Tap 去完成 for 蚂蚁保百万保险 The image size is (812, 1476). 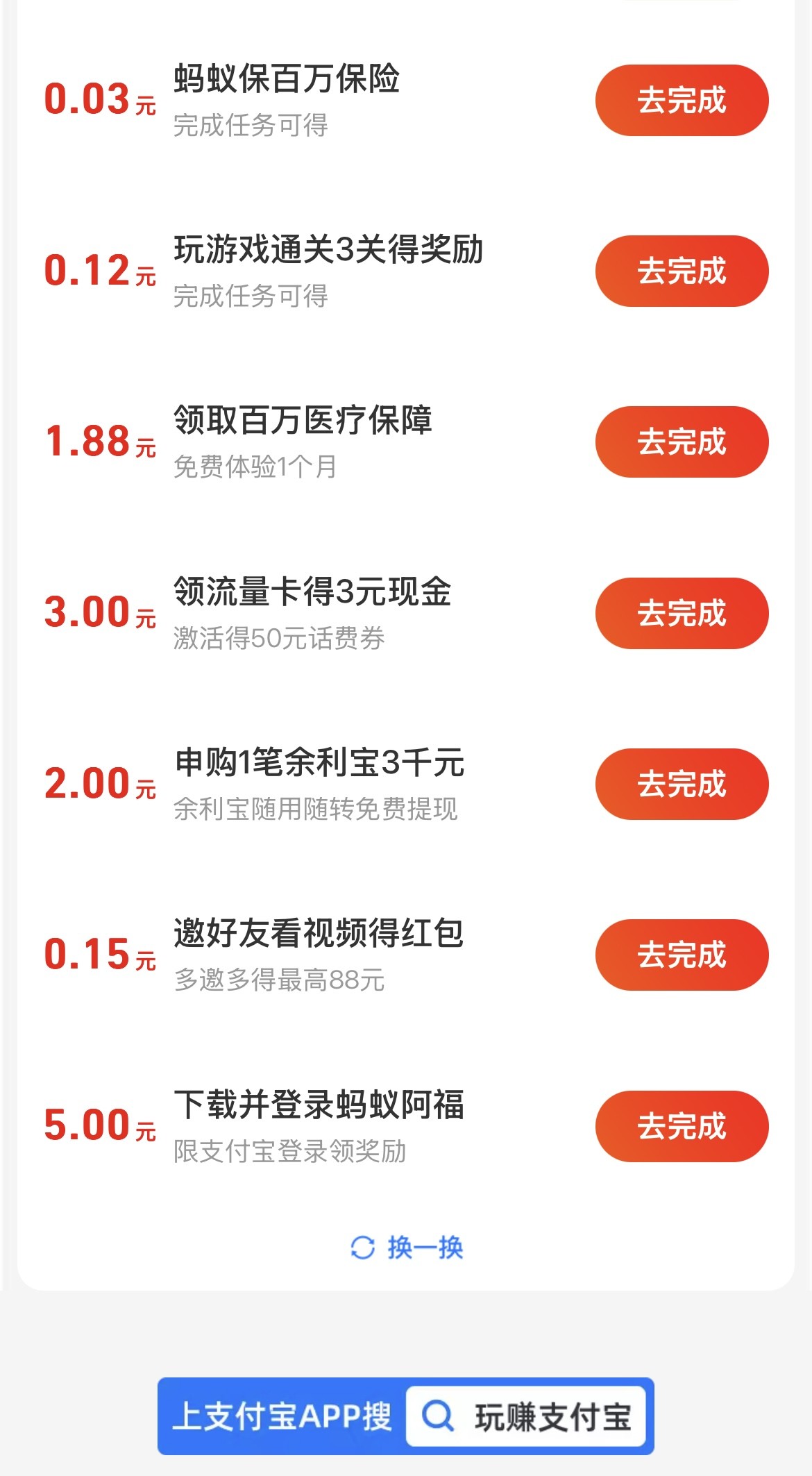click(682, 101)
